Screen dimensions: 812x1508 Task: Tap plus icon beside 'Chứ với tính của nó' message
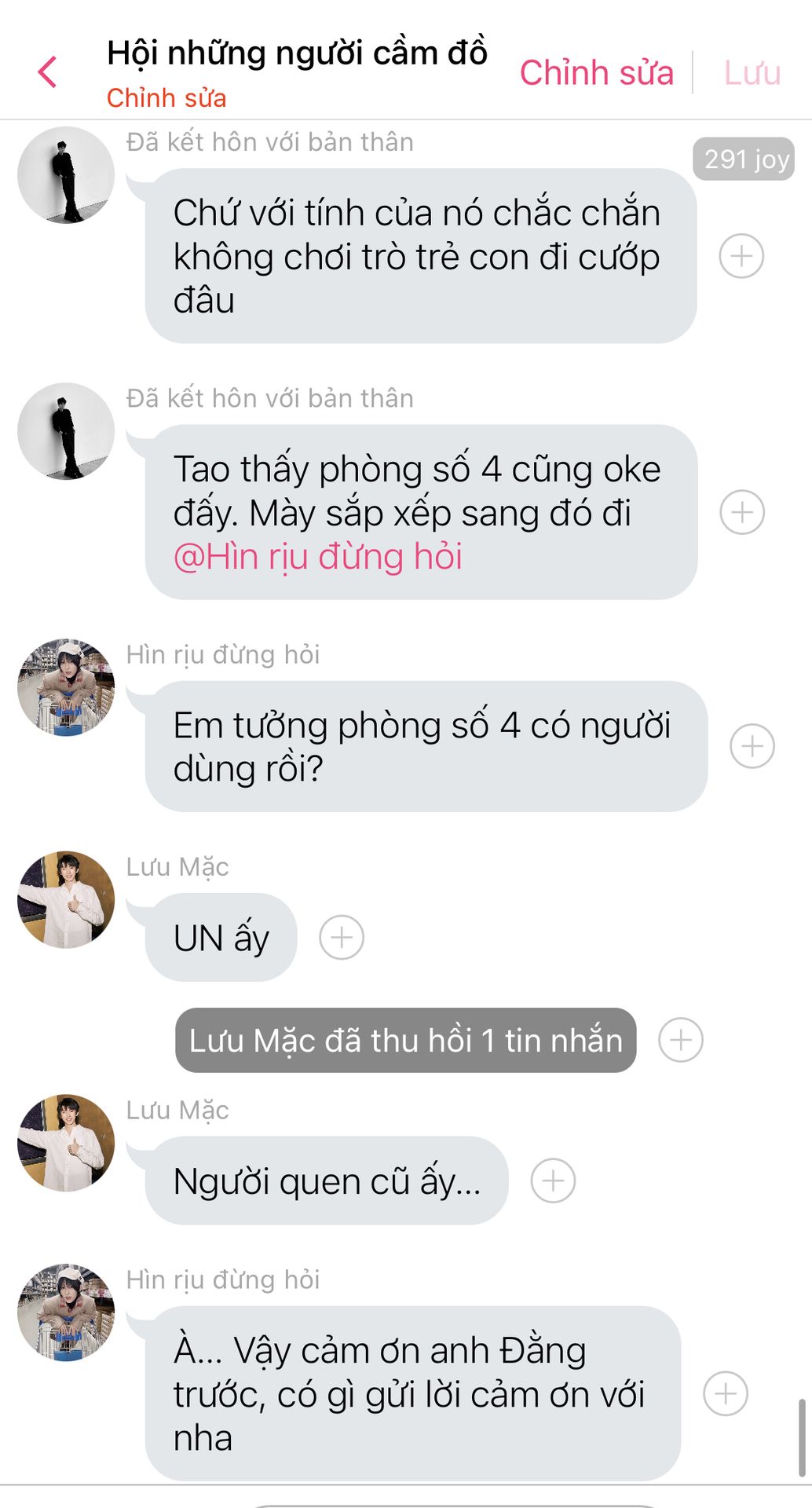point(741,256)
